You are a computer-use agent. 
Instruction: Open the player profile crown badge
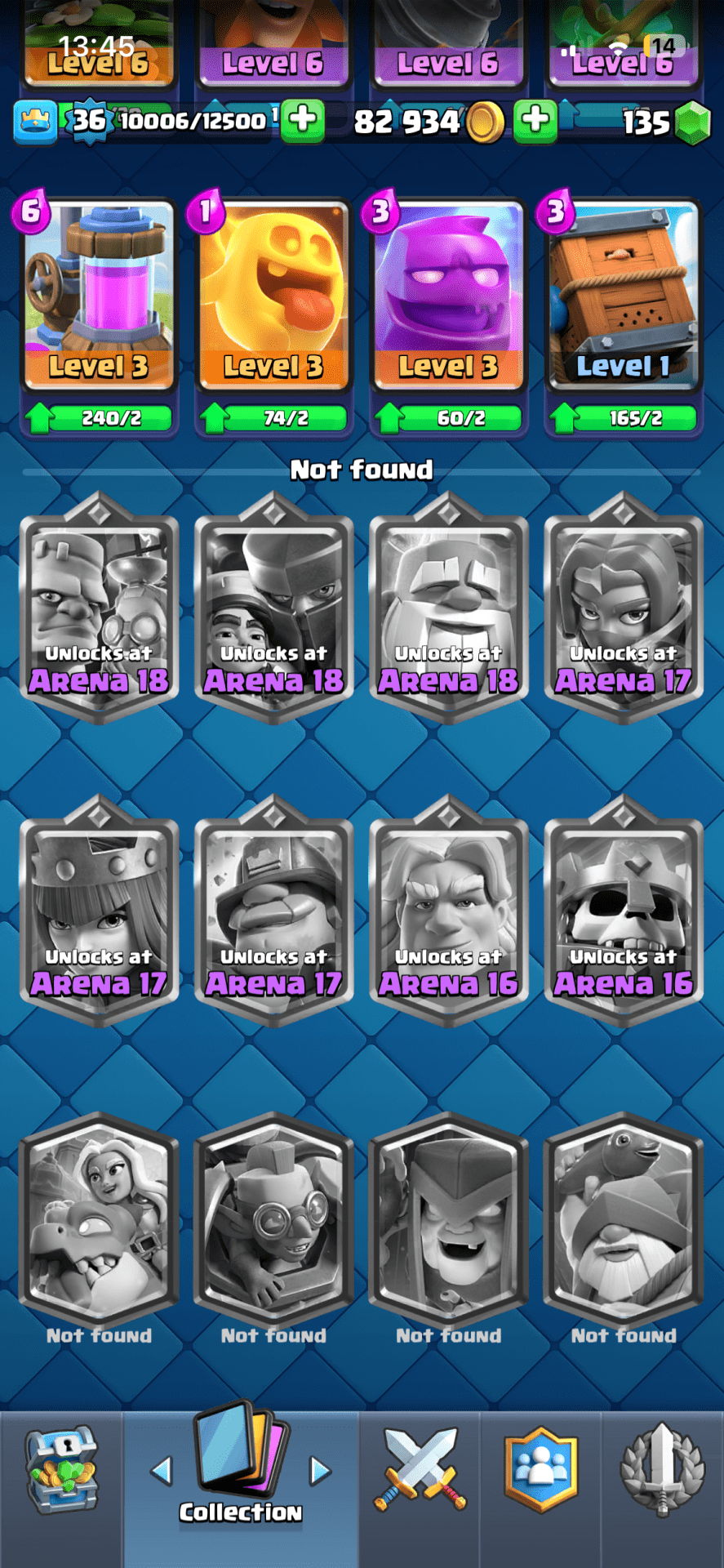pyautogui.click(x=35, y=122)
